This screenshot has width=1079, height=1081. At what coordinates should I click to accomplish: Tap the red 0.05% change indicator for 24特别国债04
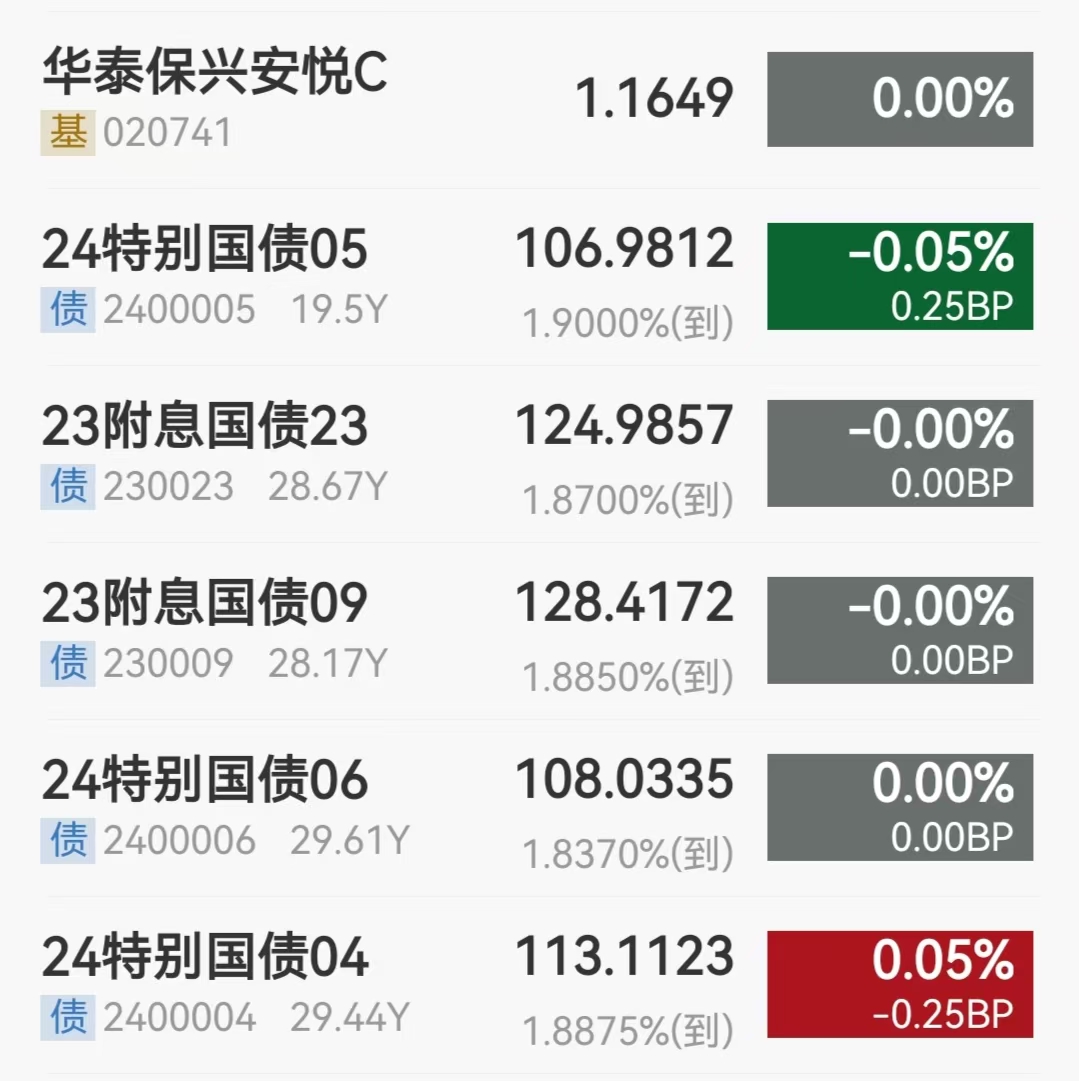click(898, 982)
